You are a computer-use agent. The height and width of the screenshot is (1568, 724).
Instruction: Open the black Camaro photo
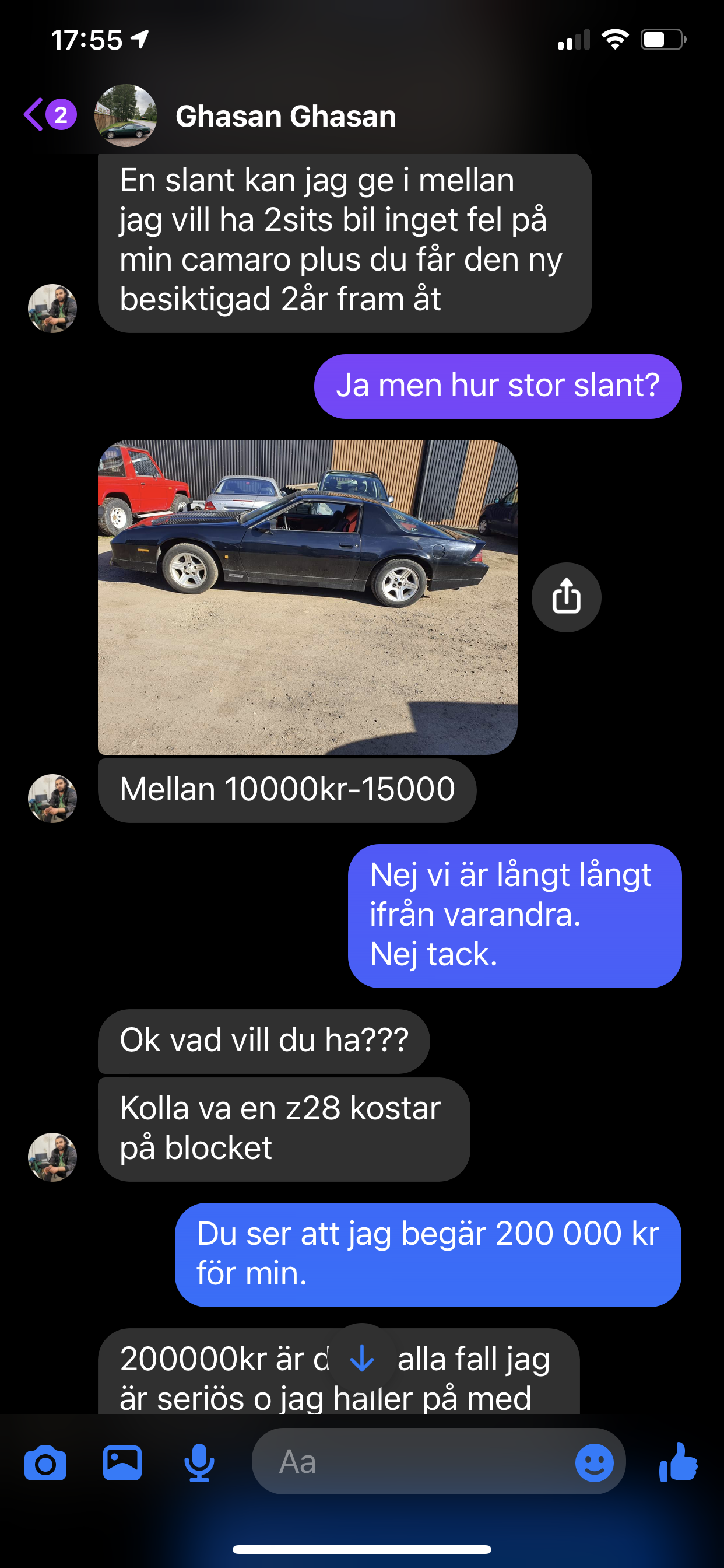coord(307,597)
